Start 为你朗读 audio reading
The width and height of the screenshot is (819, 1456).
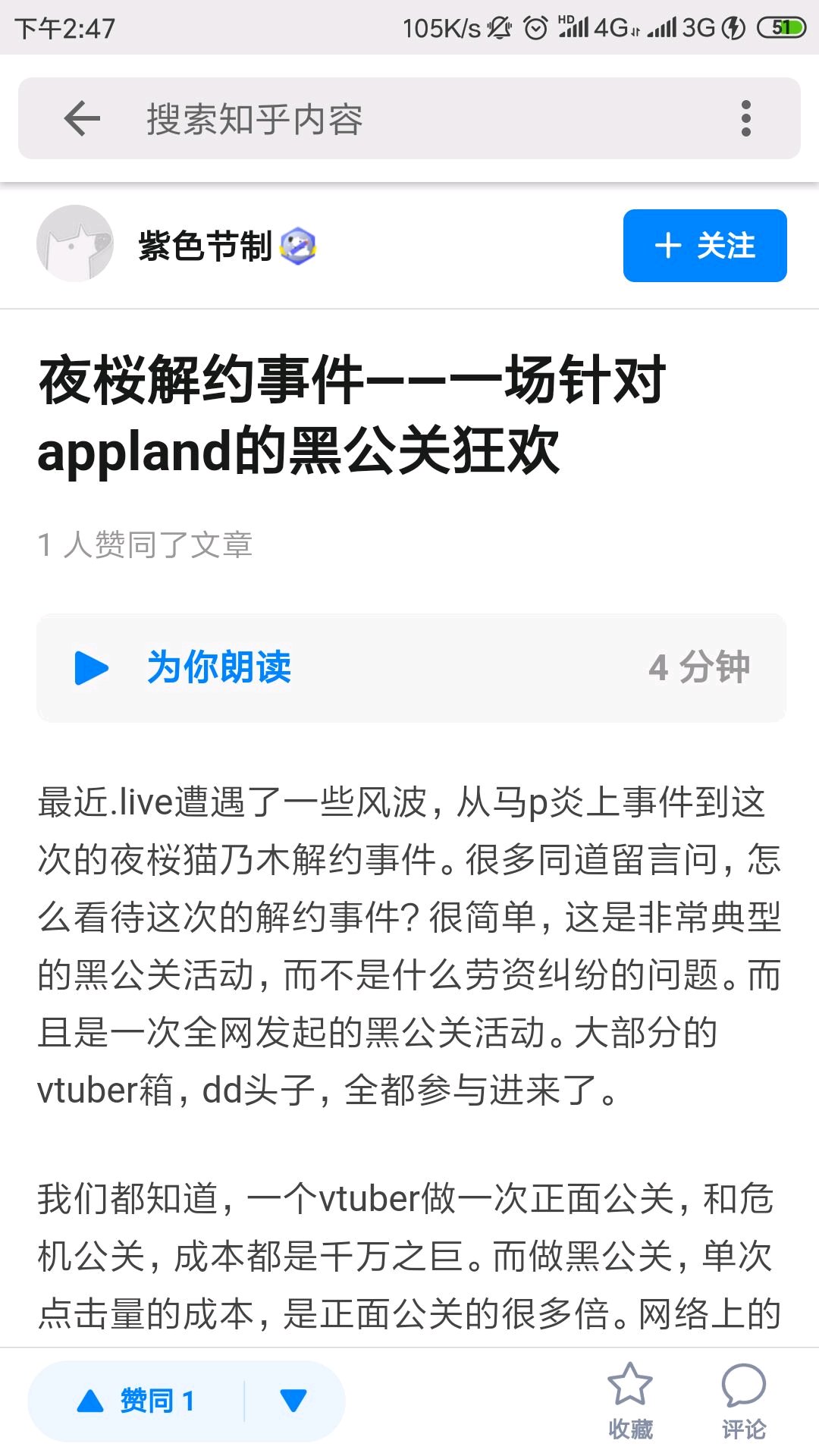(x=182, y=667)
